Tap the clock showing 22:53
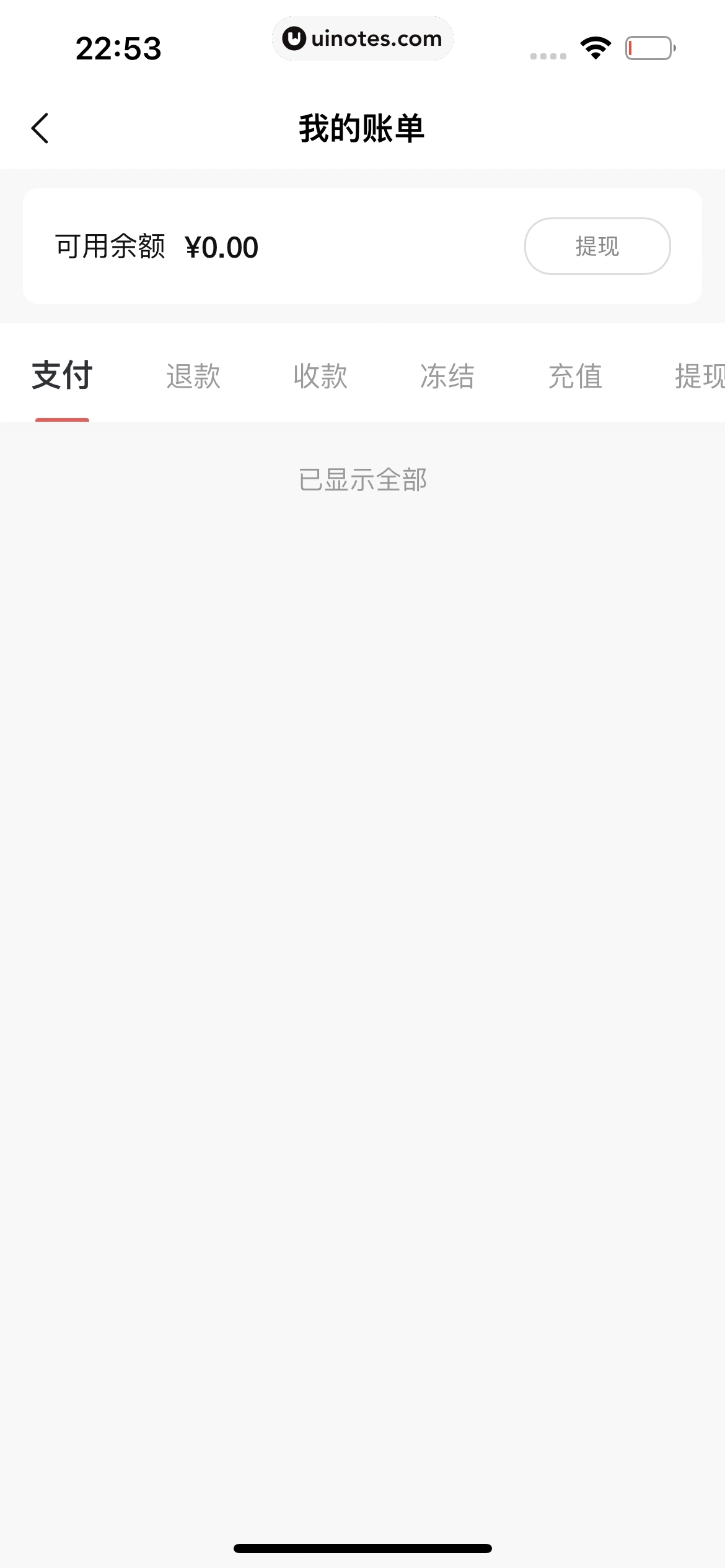This screenshot has height=1568, width=725. tap(119, 49)
